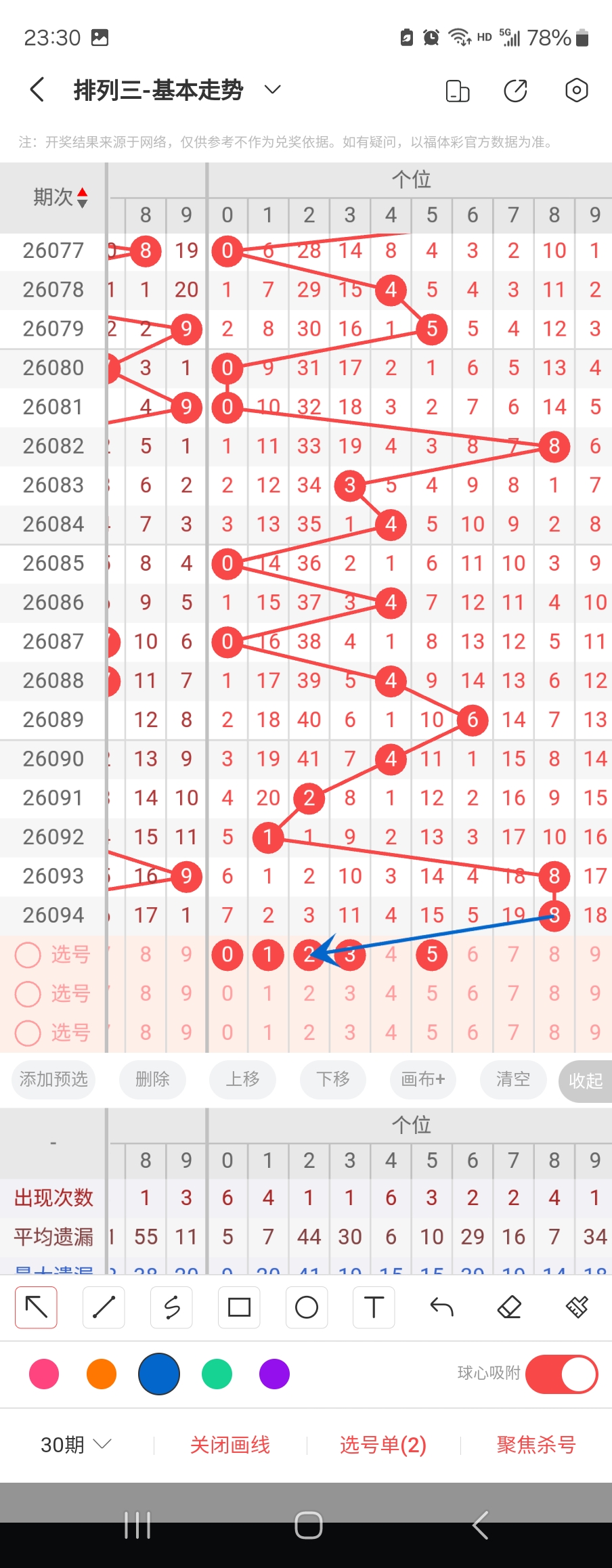Choose the purple color swatch
This screenshot has height=1568, width=612.
point(274,1374)
